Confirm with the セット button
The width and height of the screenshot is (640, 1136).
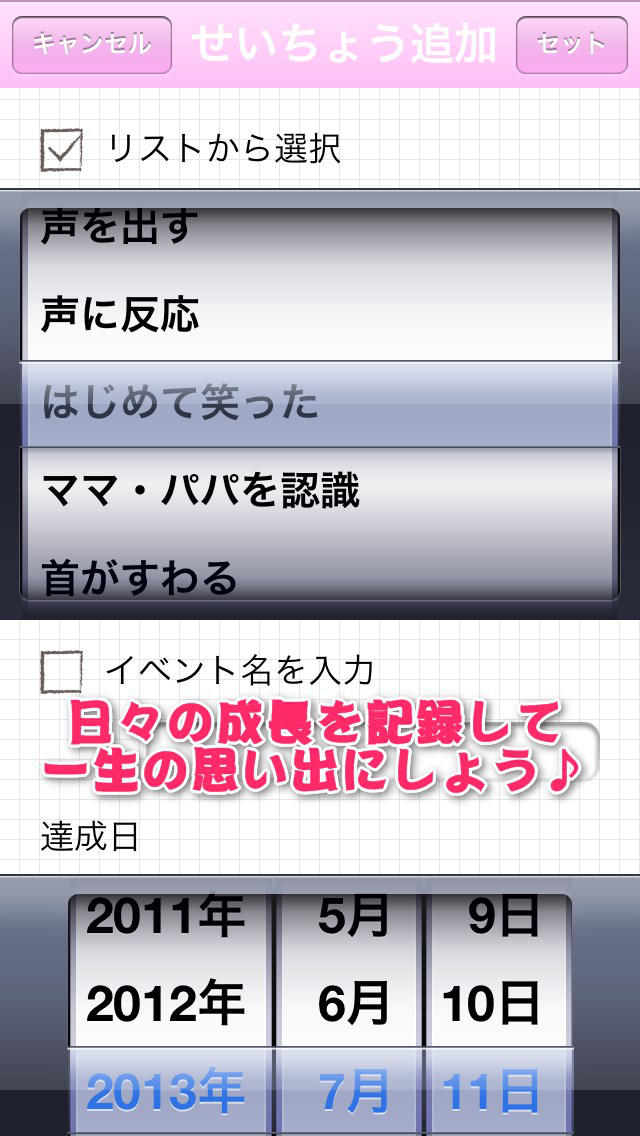tap(571, 44)
